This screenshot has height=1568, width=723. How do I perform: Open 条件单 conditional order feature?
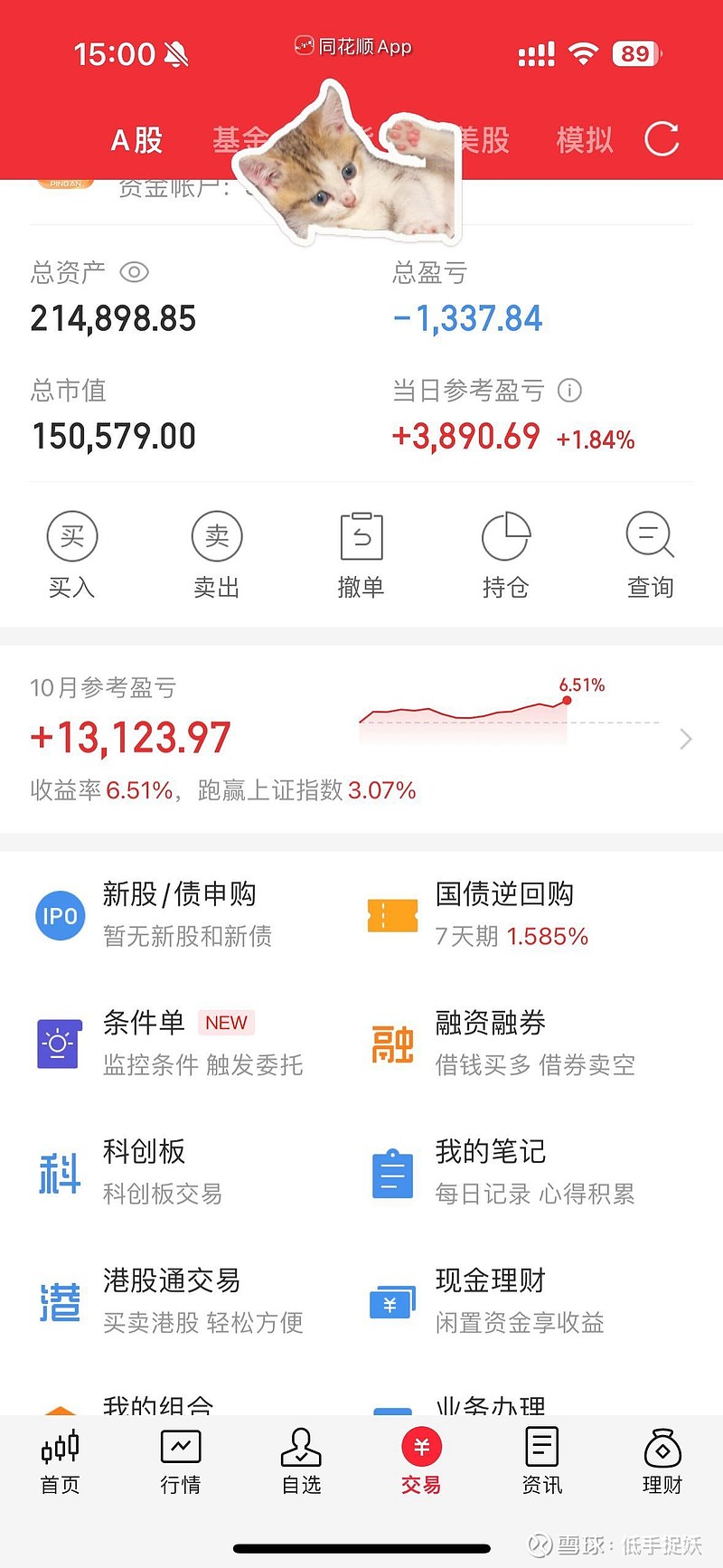pos(59,1043)
